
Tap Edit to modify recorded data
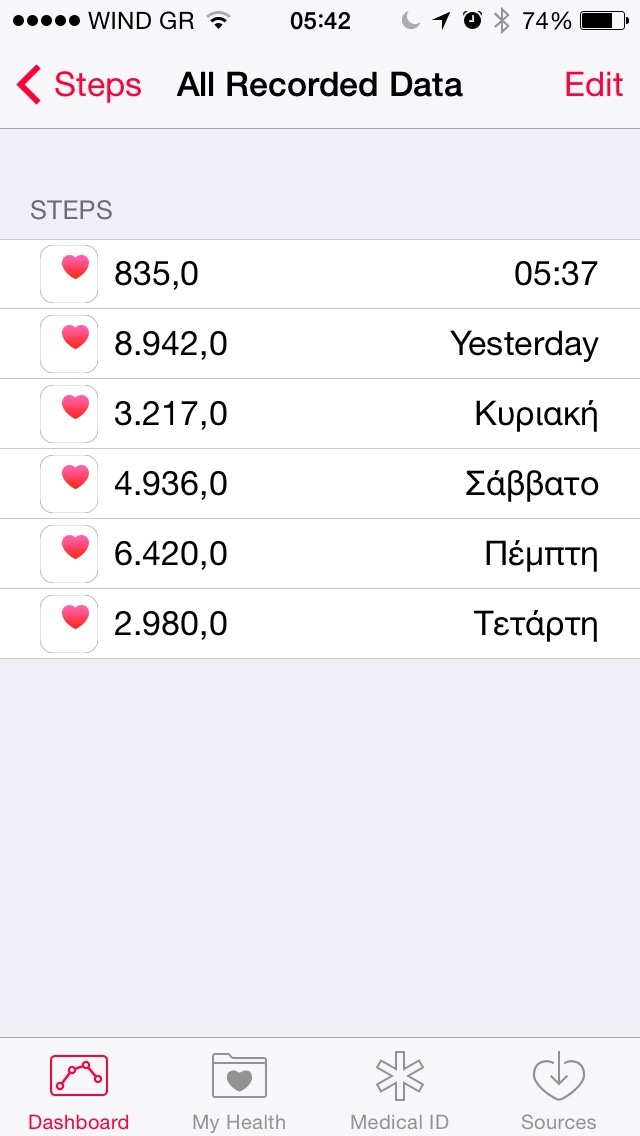coord(593,85)
